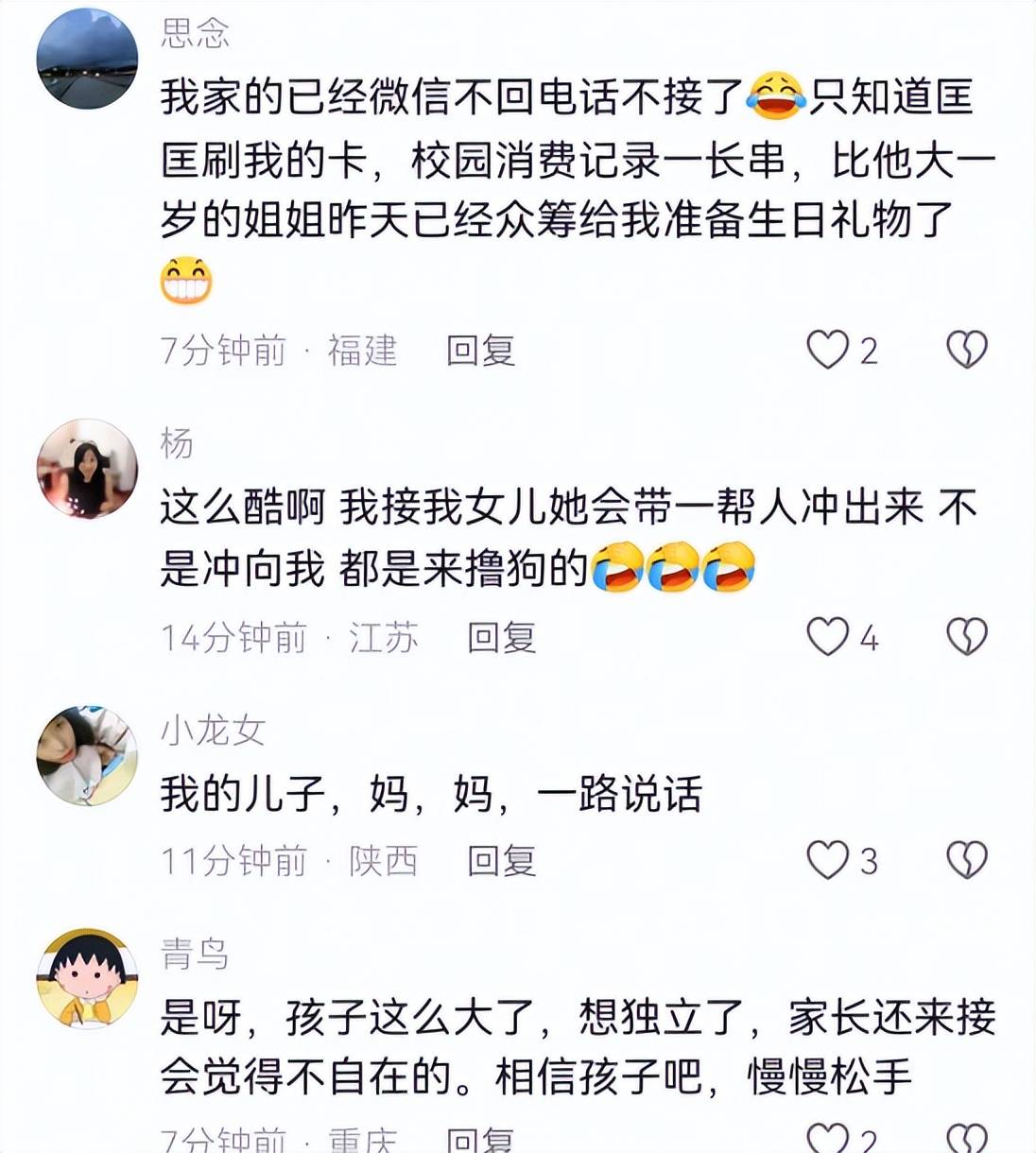Reply to 思念's comment
1036x1153 pixels.
point(480,351)
